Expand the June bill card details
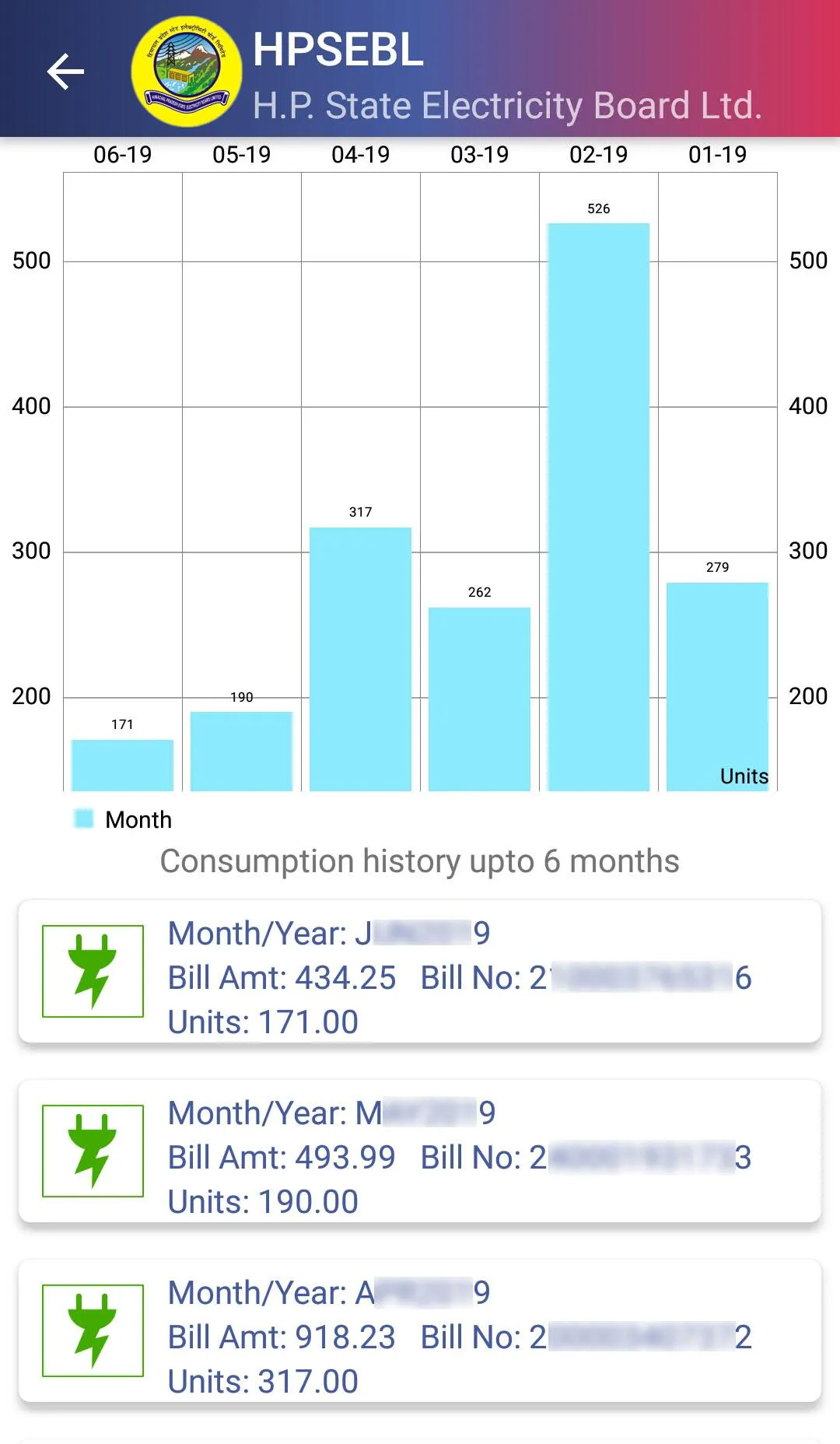The image size is (840, 1444). coord(420,975)
